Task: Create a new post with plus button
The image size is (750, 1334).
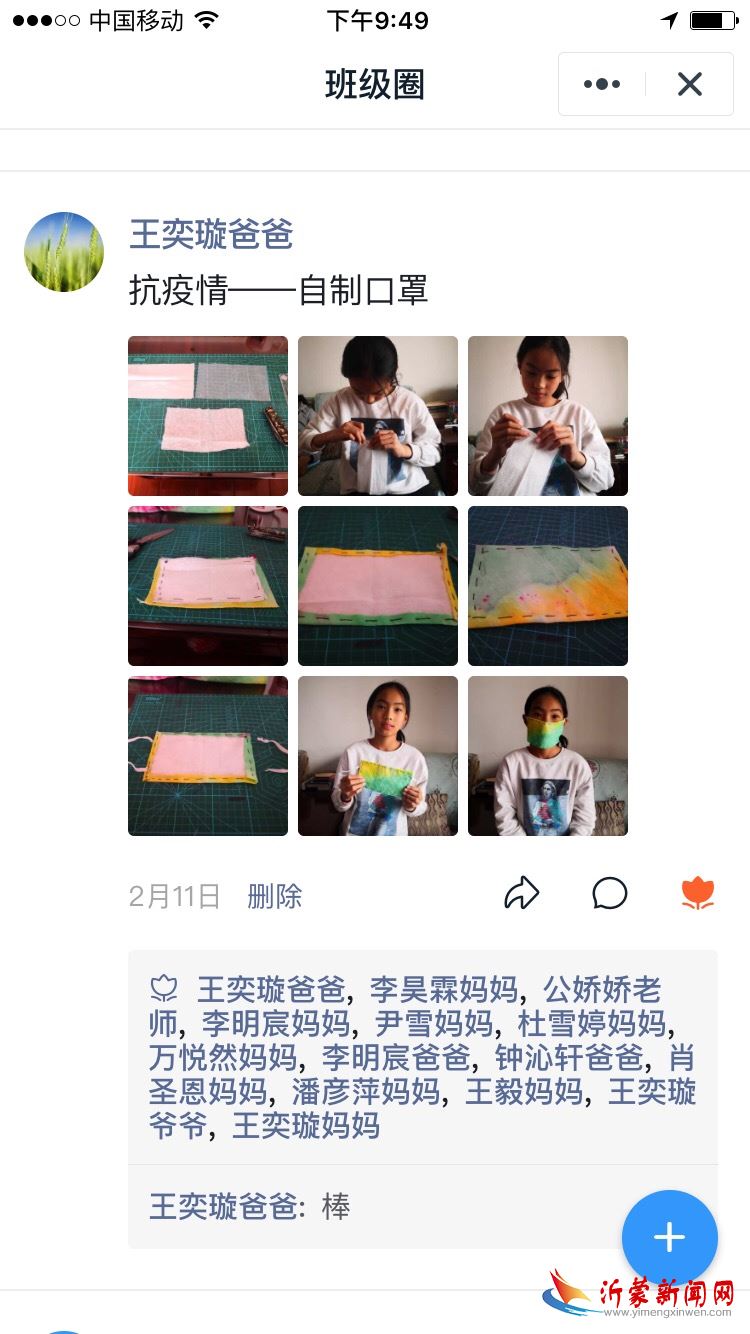Action: (x=669, y=1238)
